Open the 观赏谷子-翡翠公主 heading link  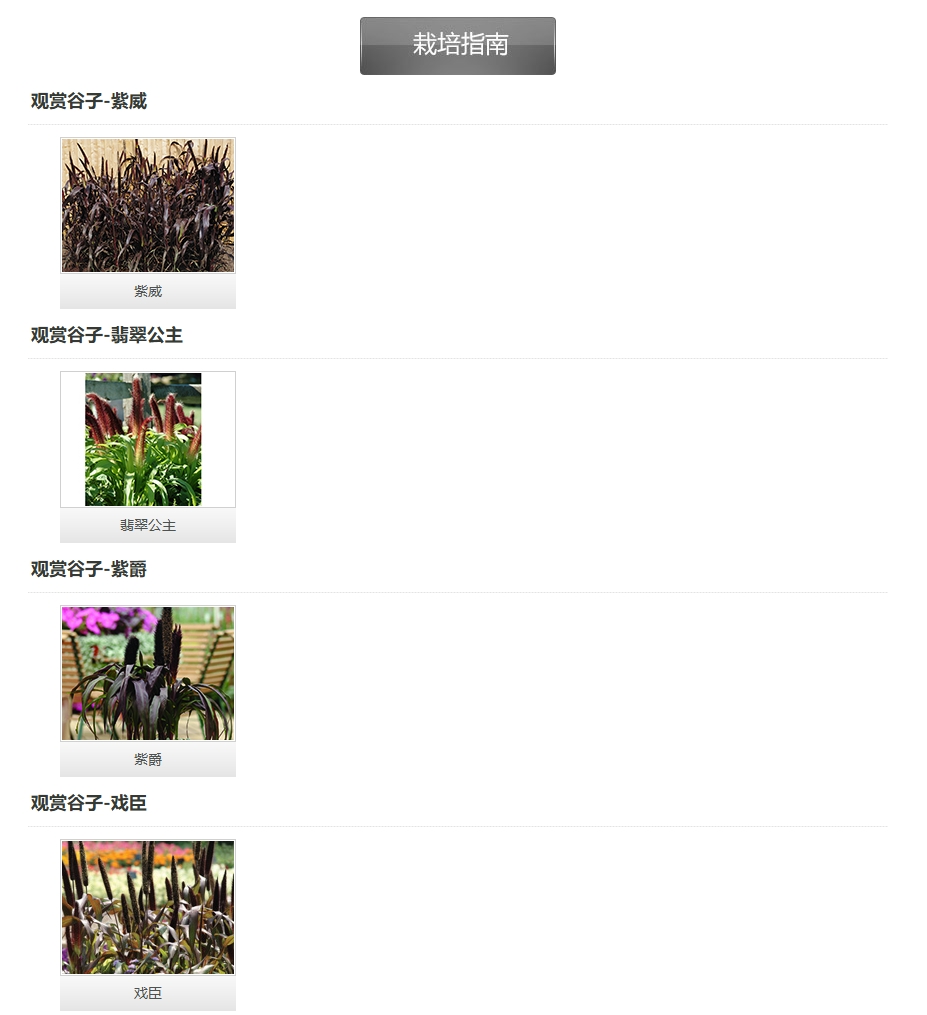tap(106, 336)
